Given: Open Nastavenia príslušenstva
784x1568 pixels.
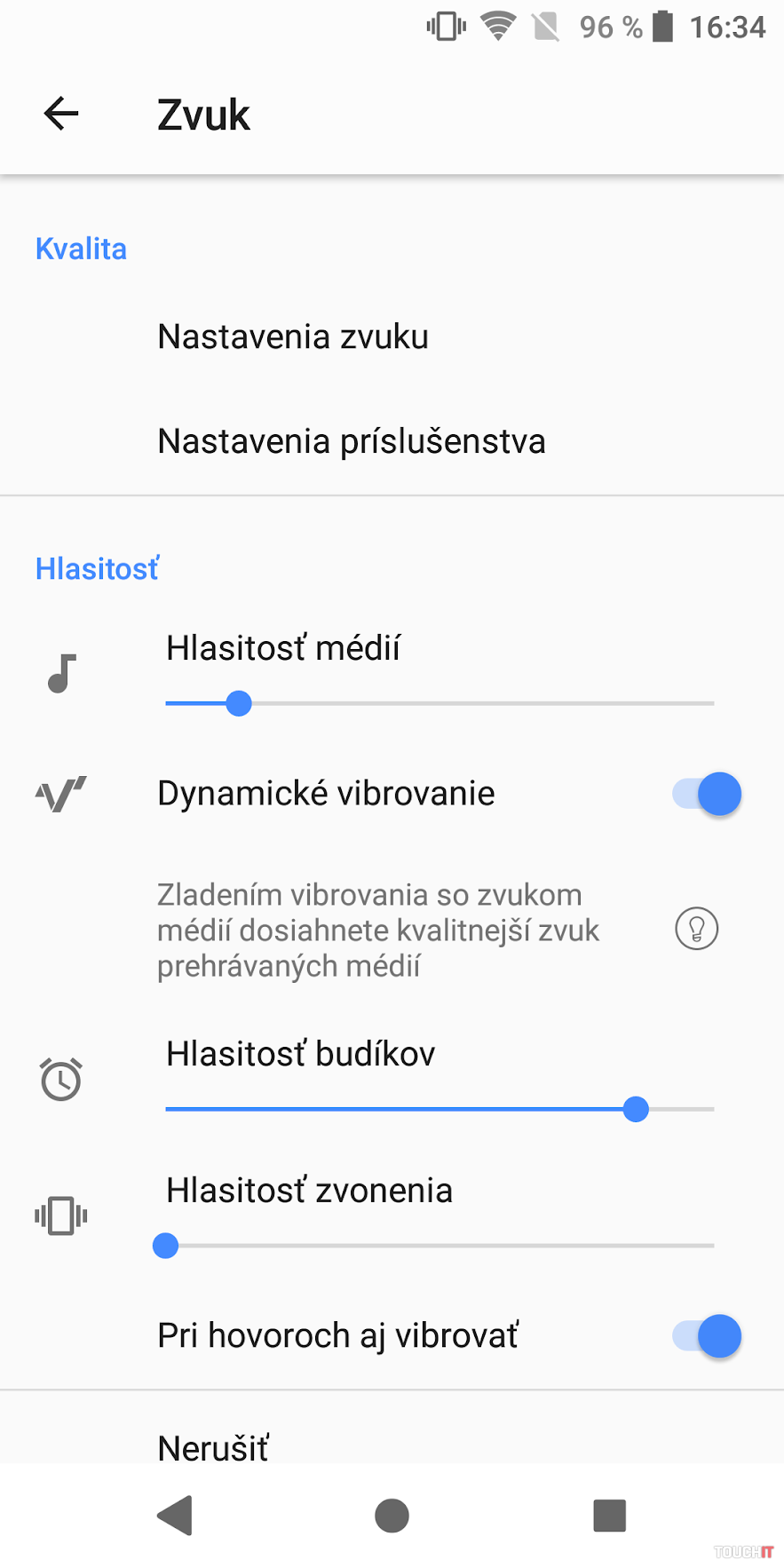Looking at the screenshot, I should click(351, 441).
